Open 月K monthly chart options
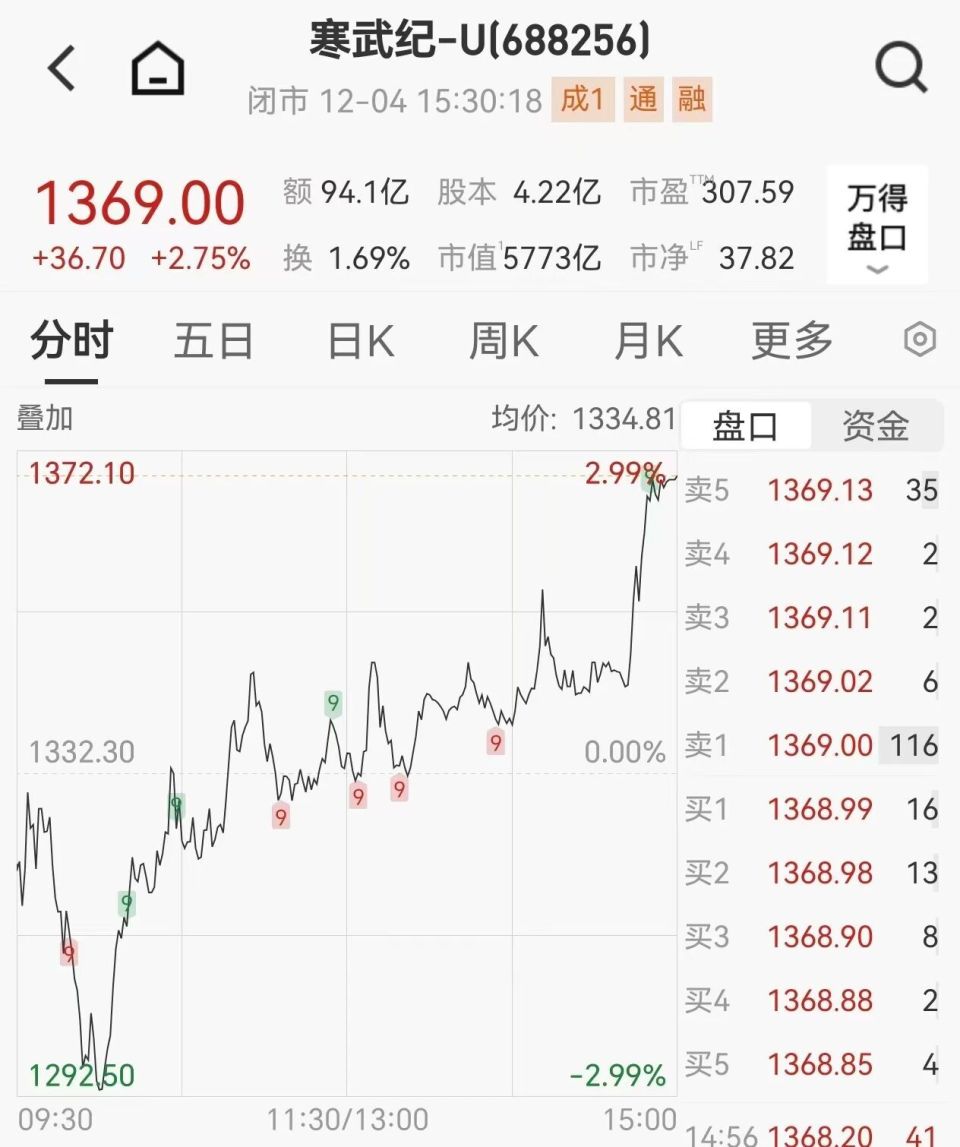This screenshot has height=1147, width=960. coord(648,341)
